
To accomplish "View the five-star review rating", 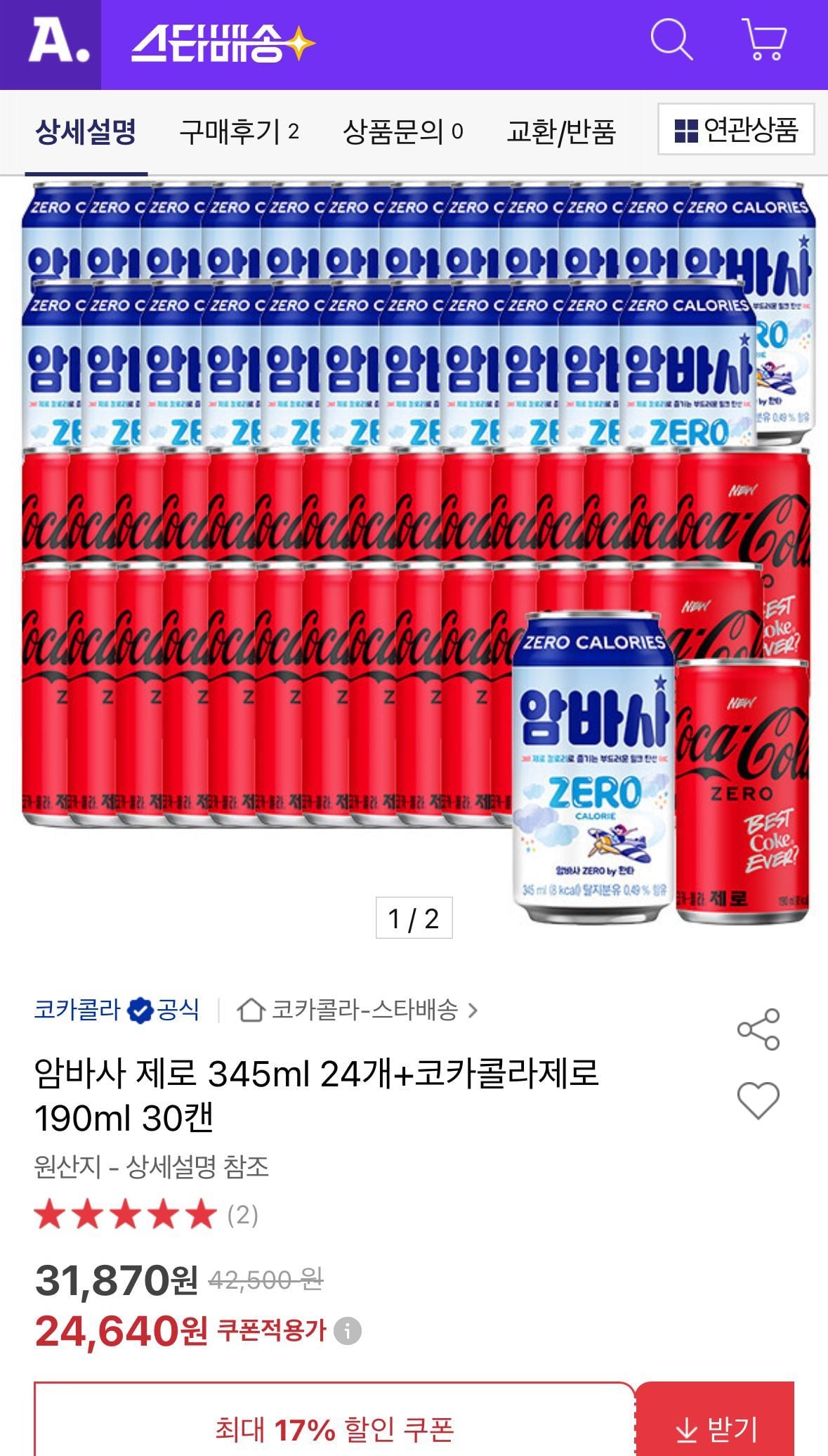I will [x=125, y=1215].
